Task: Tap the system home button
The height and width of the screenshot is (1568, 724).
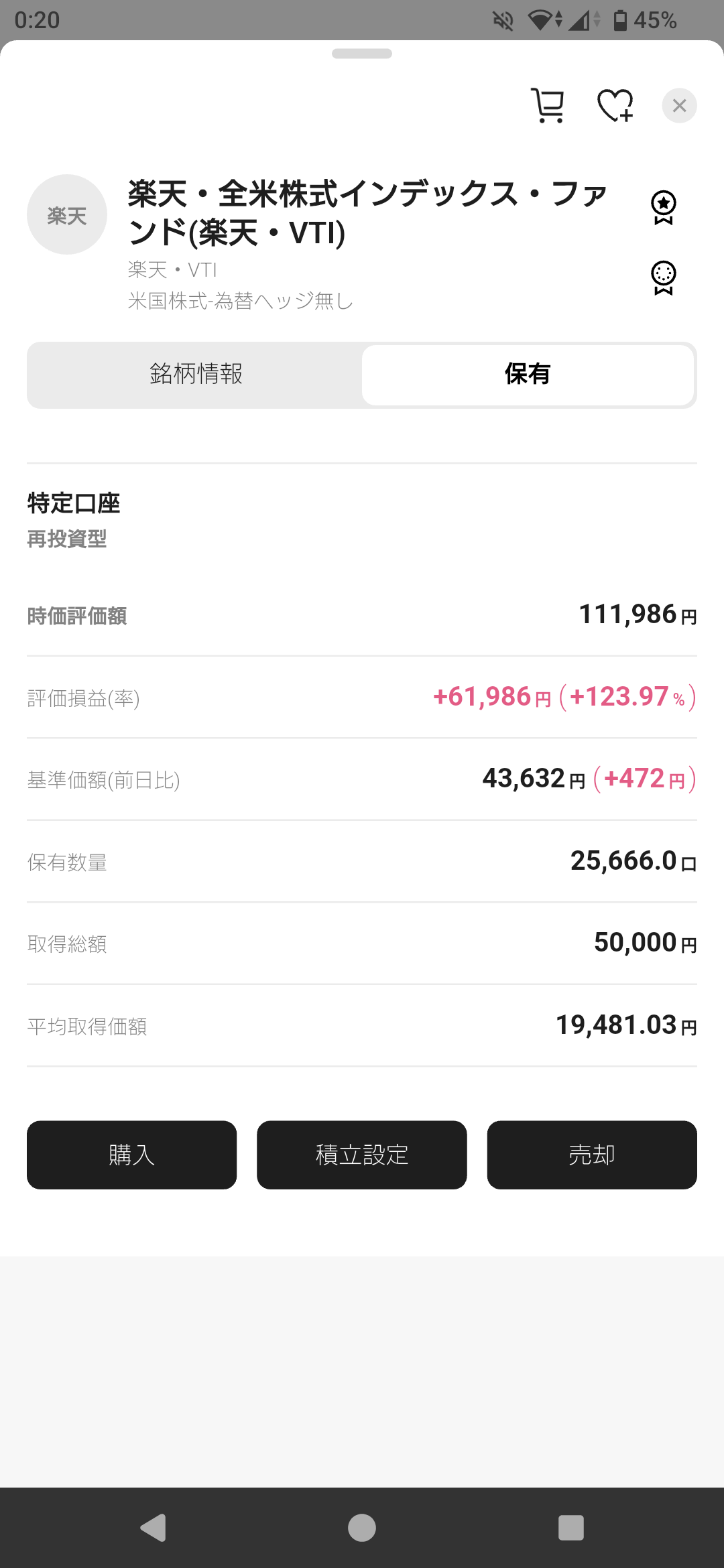Action: point(362,1528)
